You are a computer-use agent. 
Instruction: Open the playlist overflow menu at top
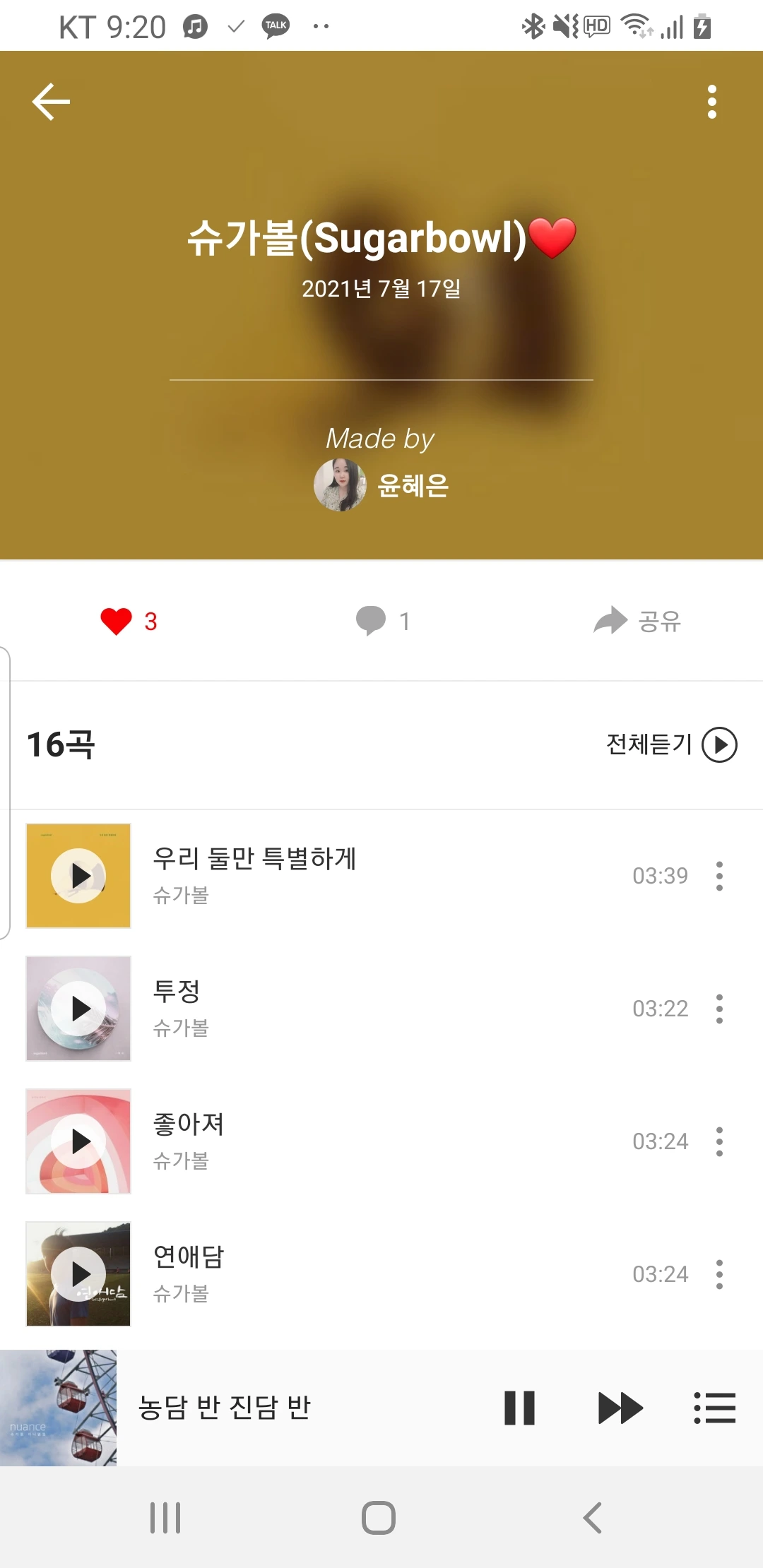pyautogui.click(x=711, y=102)
